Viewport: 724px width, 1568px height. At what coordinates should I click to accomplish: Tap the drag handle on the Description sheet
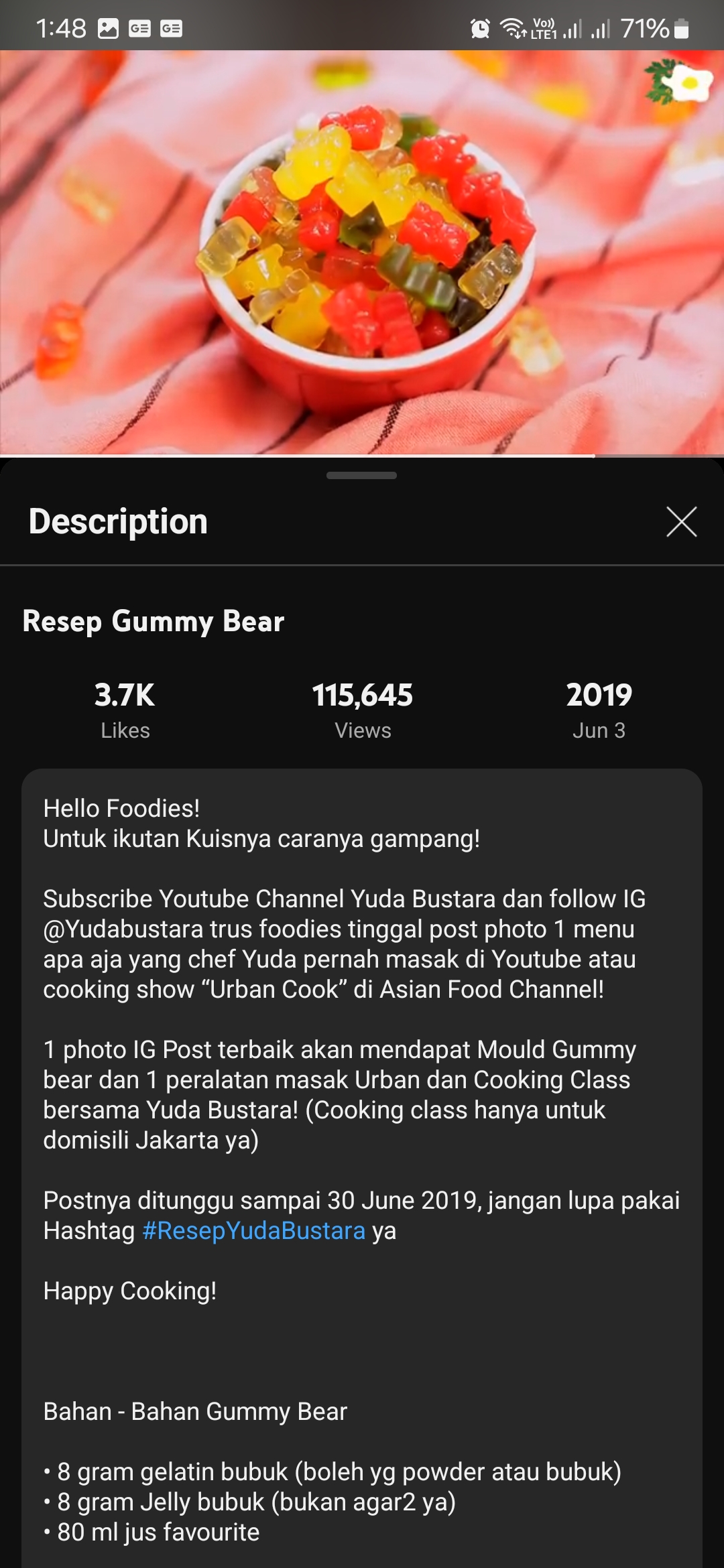pyautogui.click(x=362, y=474)
